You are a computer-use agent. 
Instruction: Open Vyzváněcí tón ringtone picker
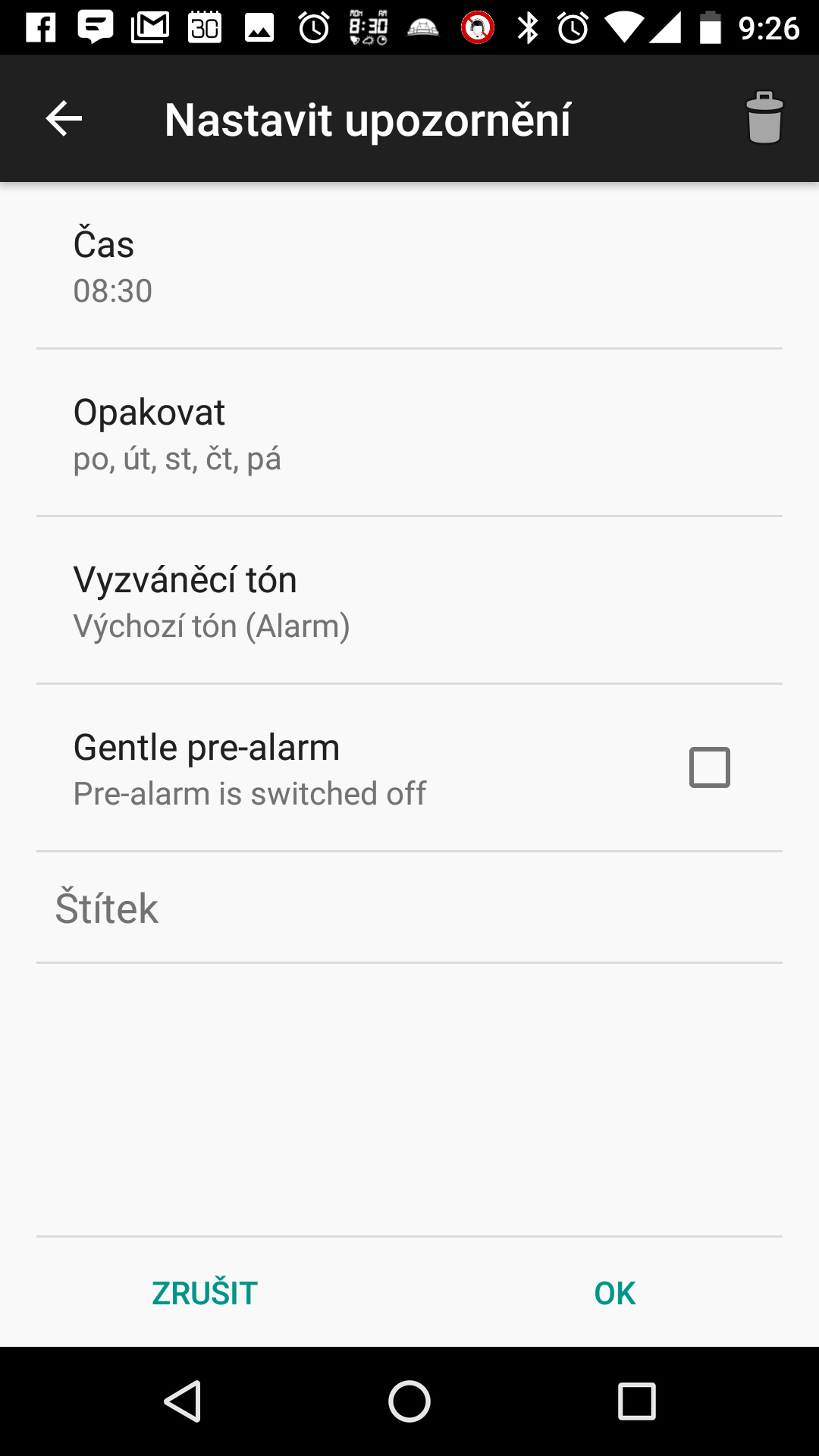click(x=409, y=601)
